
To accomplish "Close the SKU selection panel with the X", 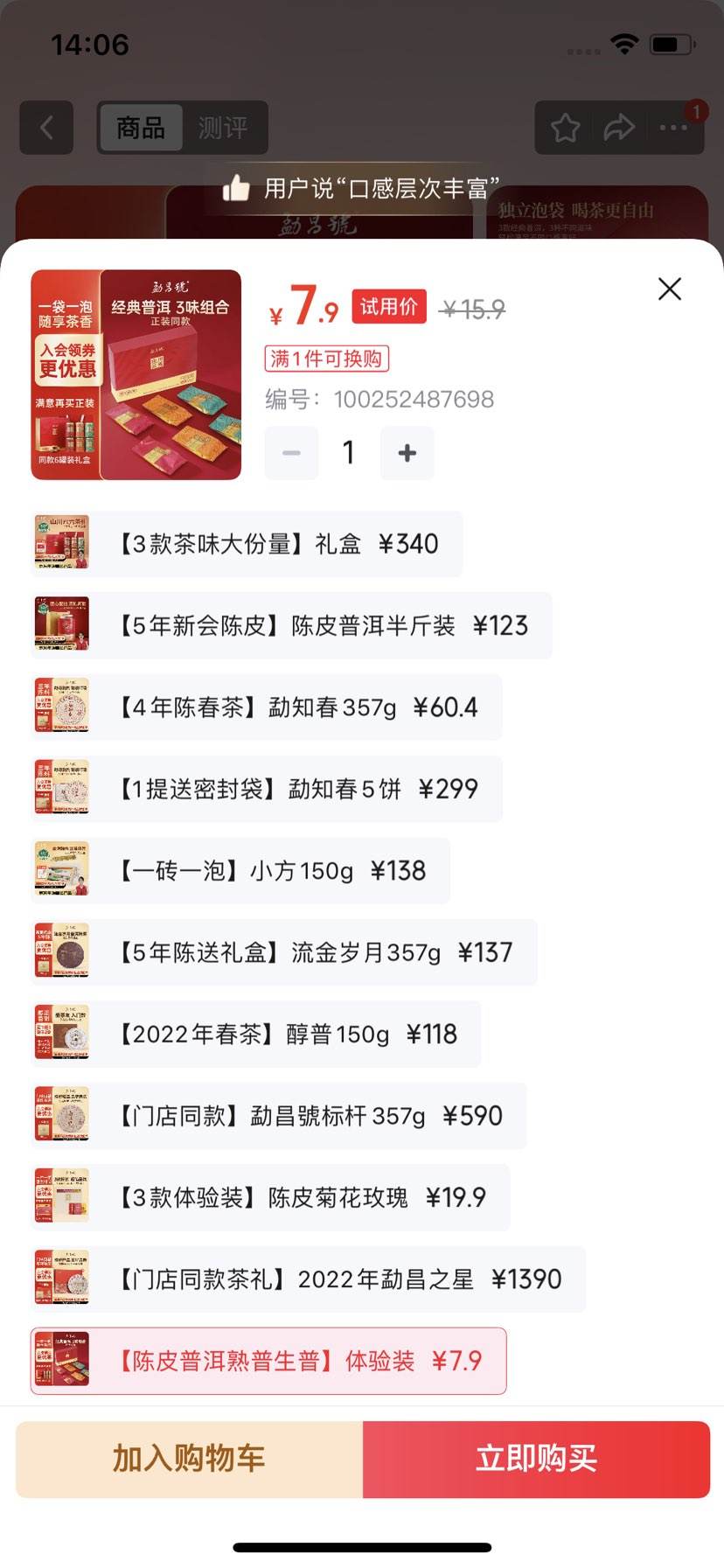I will click(x=669, y=289).
